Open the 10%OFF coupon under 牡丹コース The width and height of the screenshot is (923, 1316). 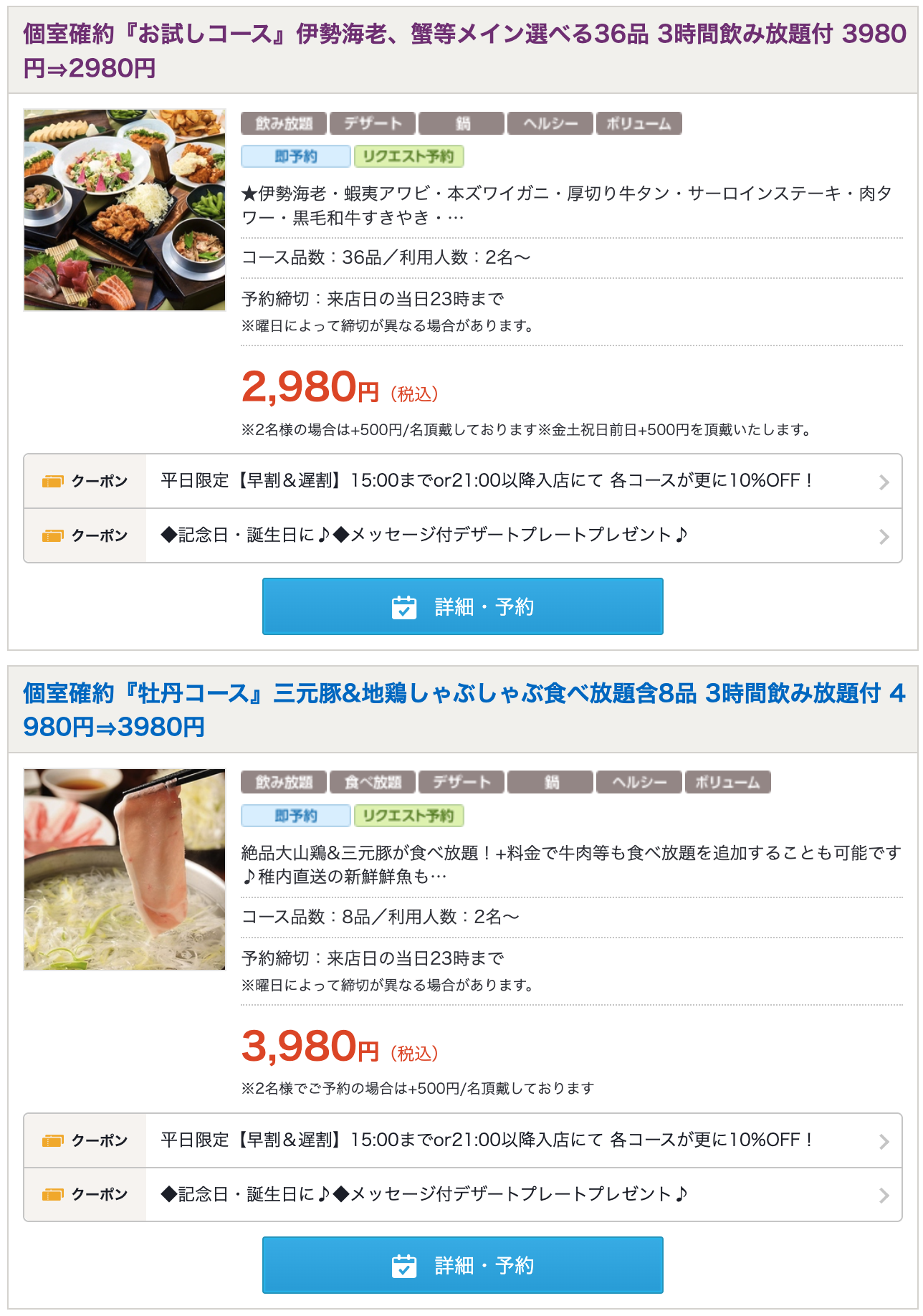pyautogui.click(x=463, y=1140)
